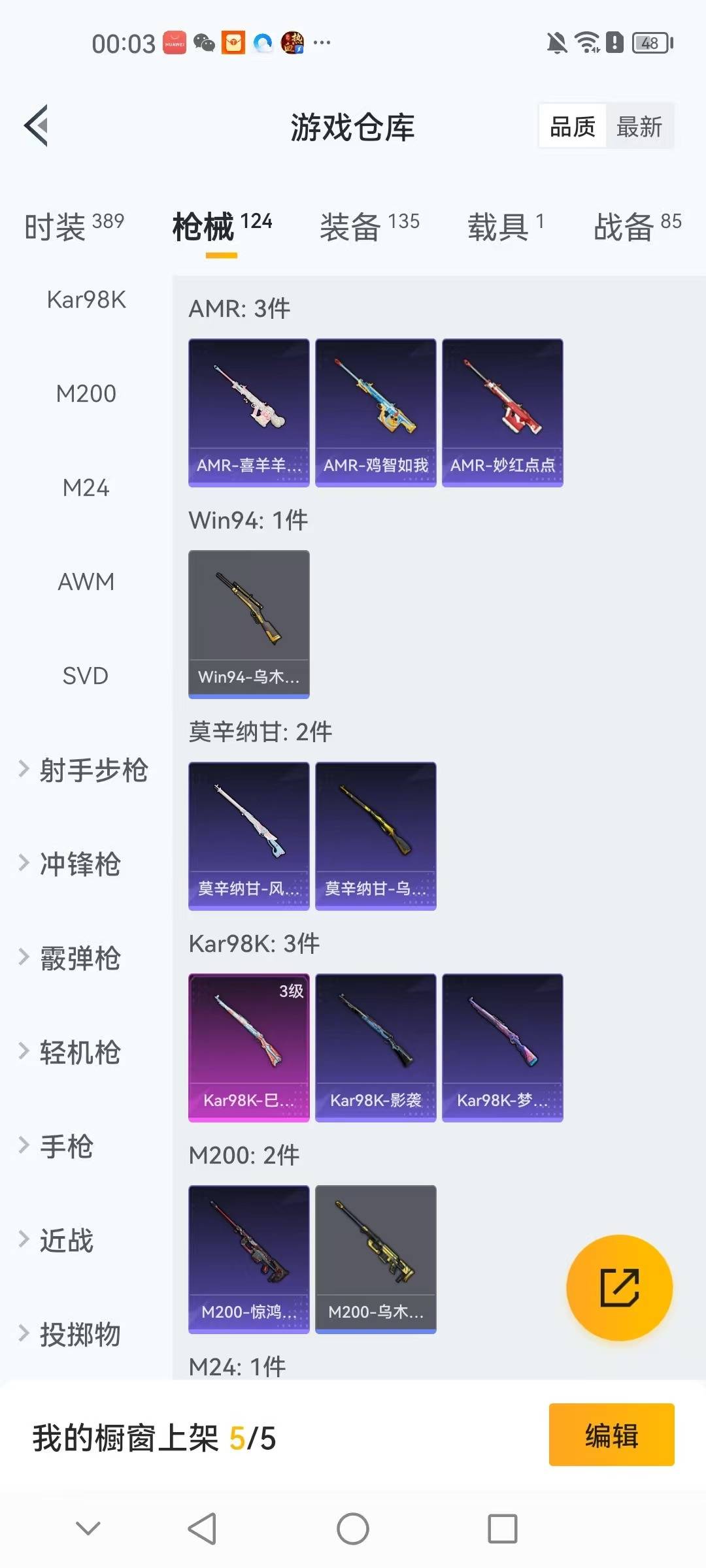Image resolution: width=706 pixels, height=1568 pixels.
Task: Tap the blue cloud app icon in the status bar
Action: (263, 43)
